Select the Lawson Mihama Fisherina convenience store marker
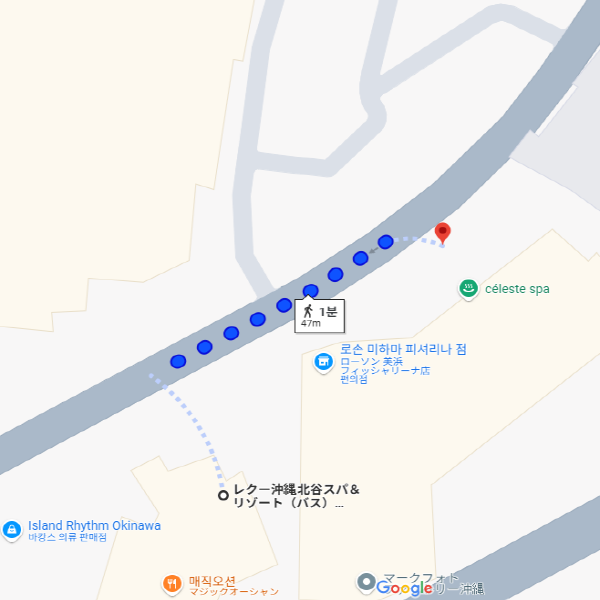This screenshot has width=600, height=600. [323, 362]
